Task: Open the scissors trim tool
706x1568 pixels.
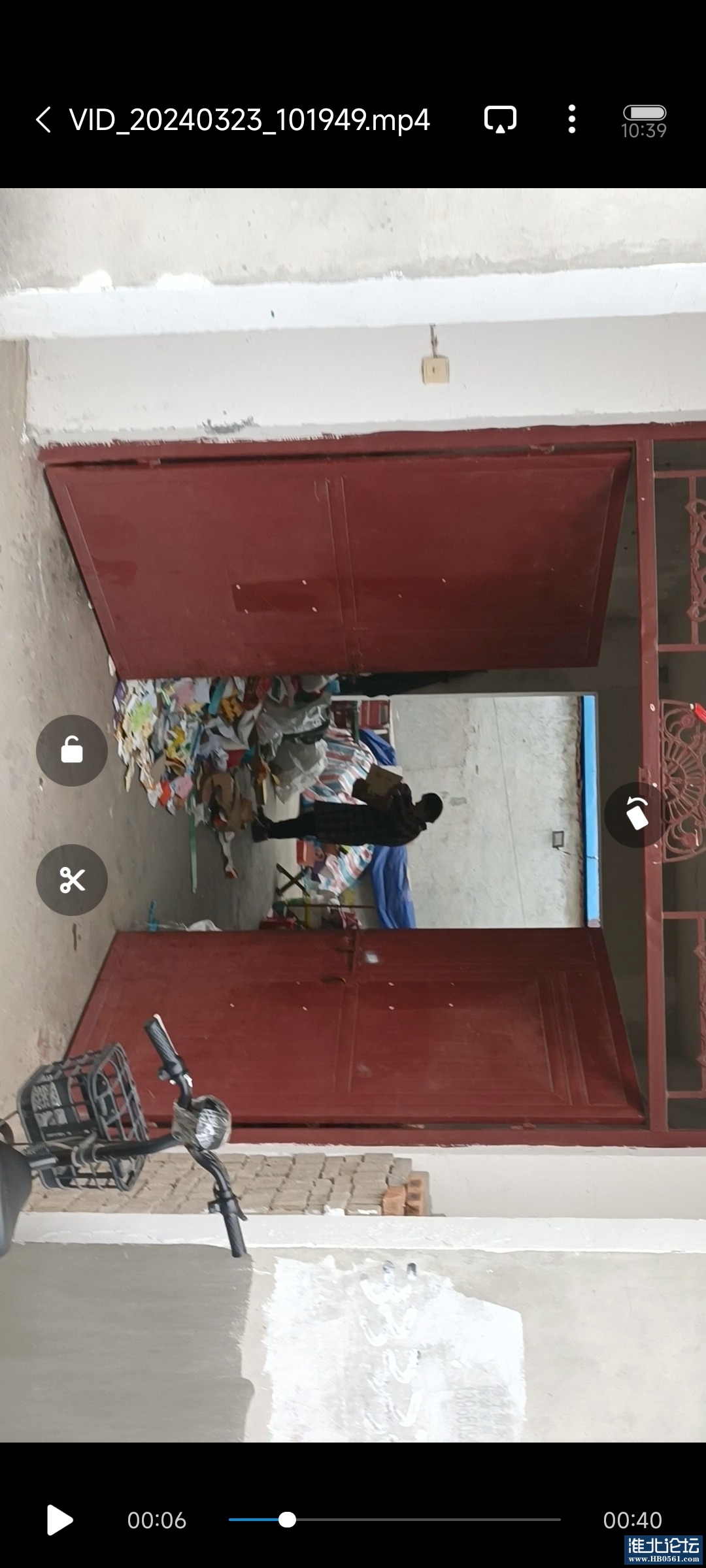Action: (x=72, y=880)
